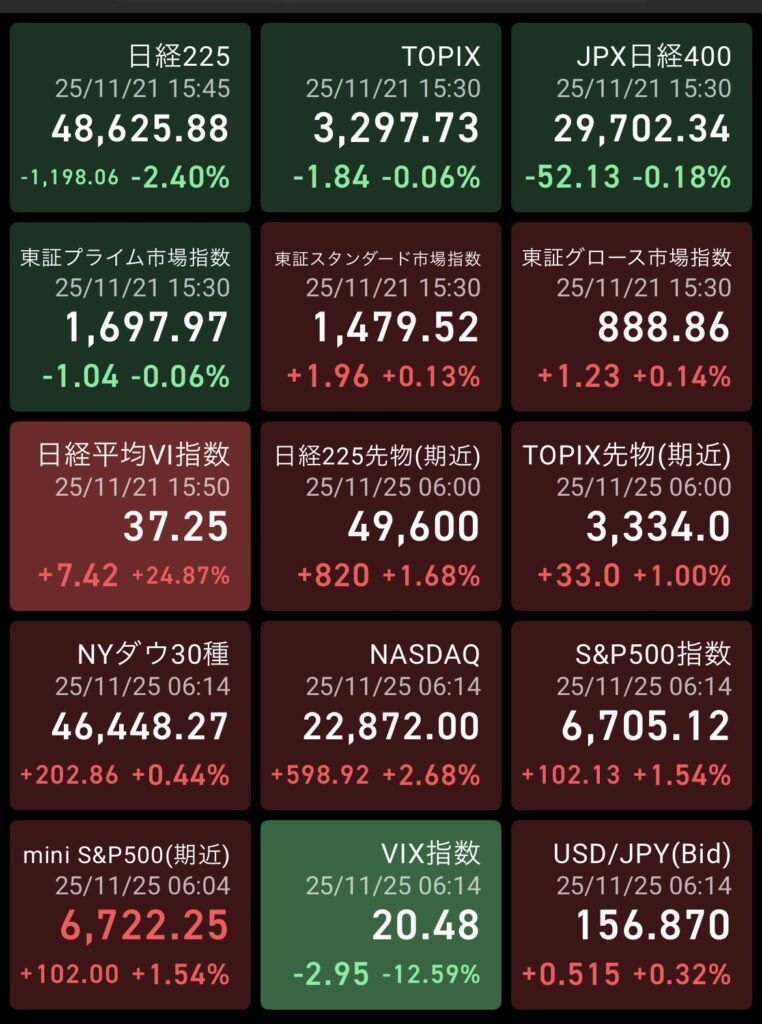Show 東証グロース市場指数 details
This screenshot has height=1024, width=762.
pyautogui.click(x=631, y=317)
